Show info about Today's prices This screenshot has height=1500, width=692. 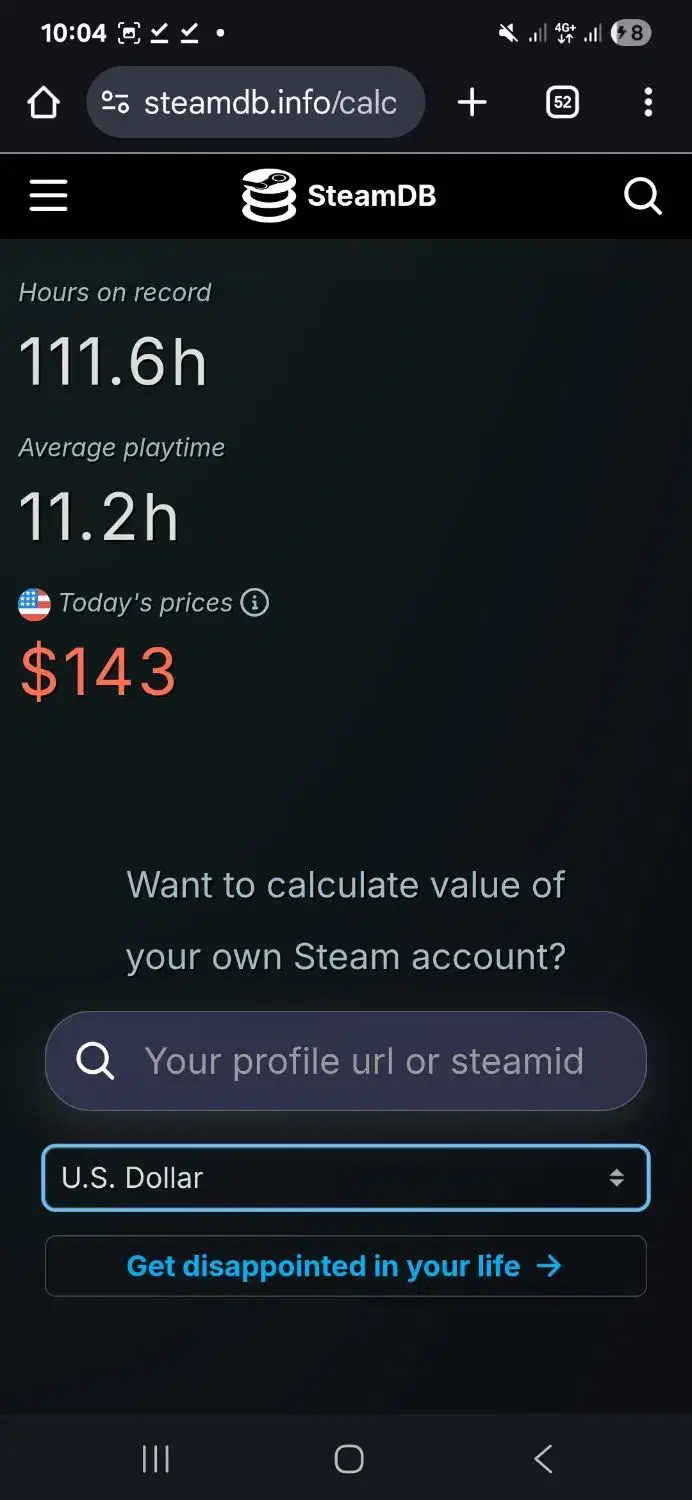point(255,603)
